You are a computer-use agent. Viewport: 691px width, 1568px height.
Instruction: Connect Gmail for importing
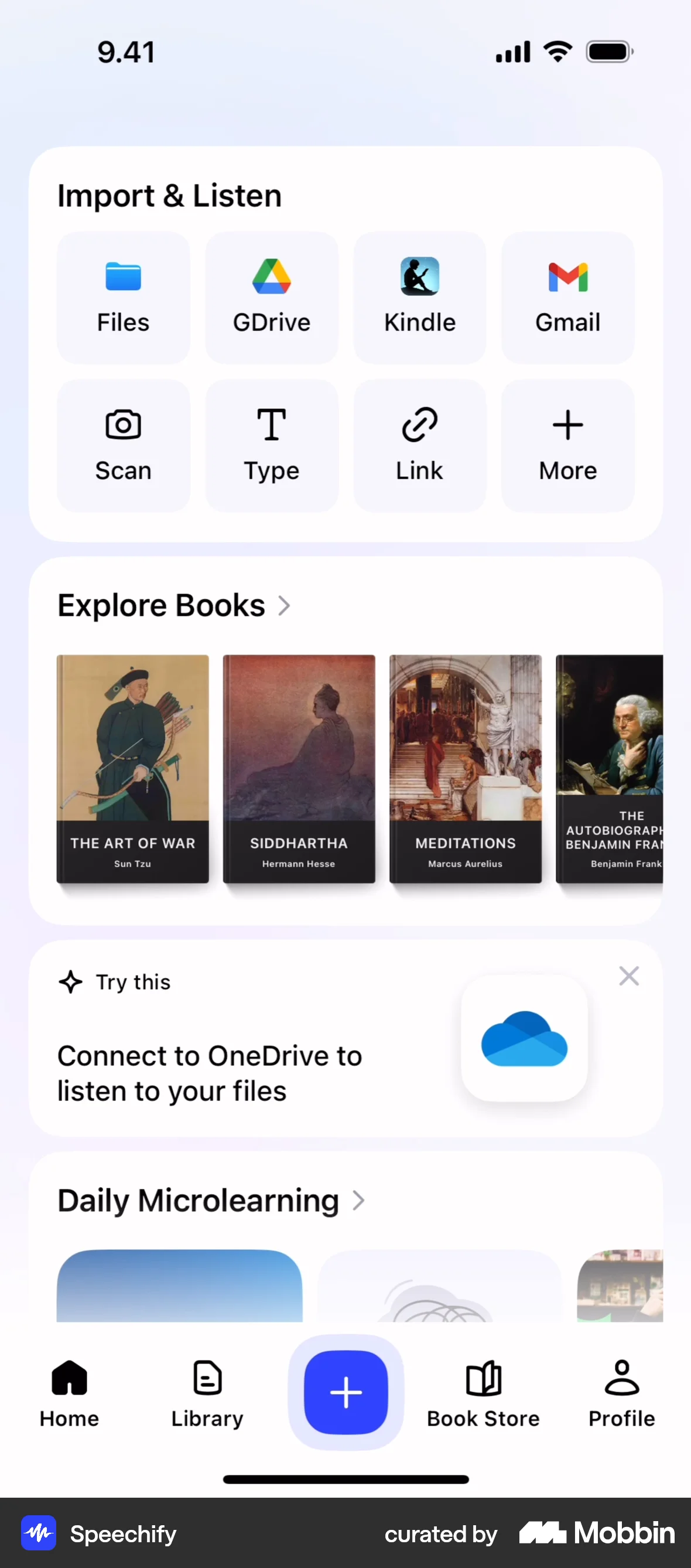pyautogui.click(x=567, y=296)
